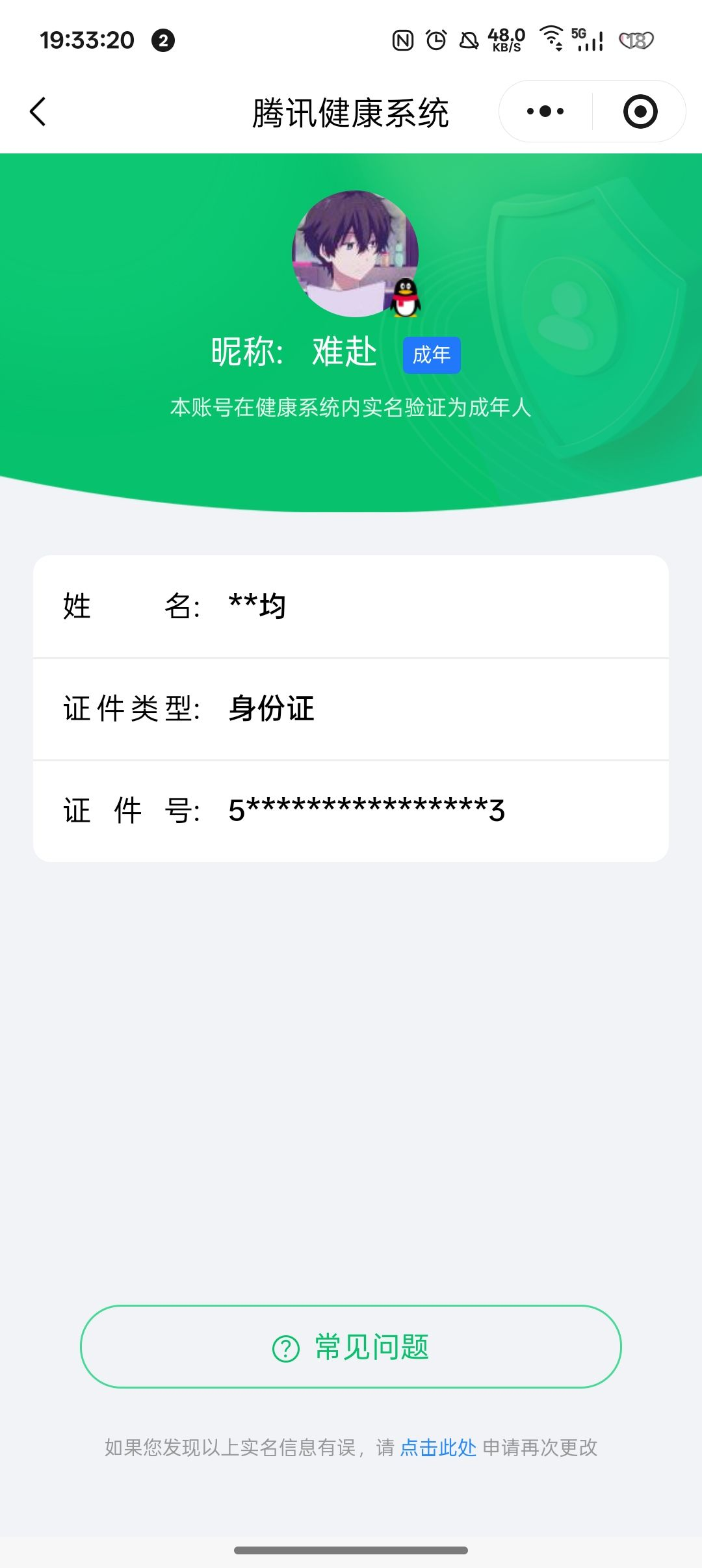This screenshot has width=702, height=1568.
Task: Click the 成年 adult status badge
Action: (431, 356)
